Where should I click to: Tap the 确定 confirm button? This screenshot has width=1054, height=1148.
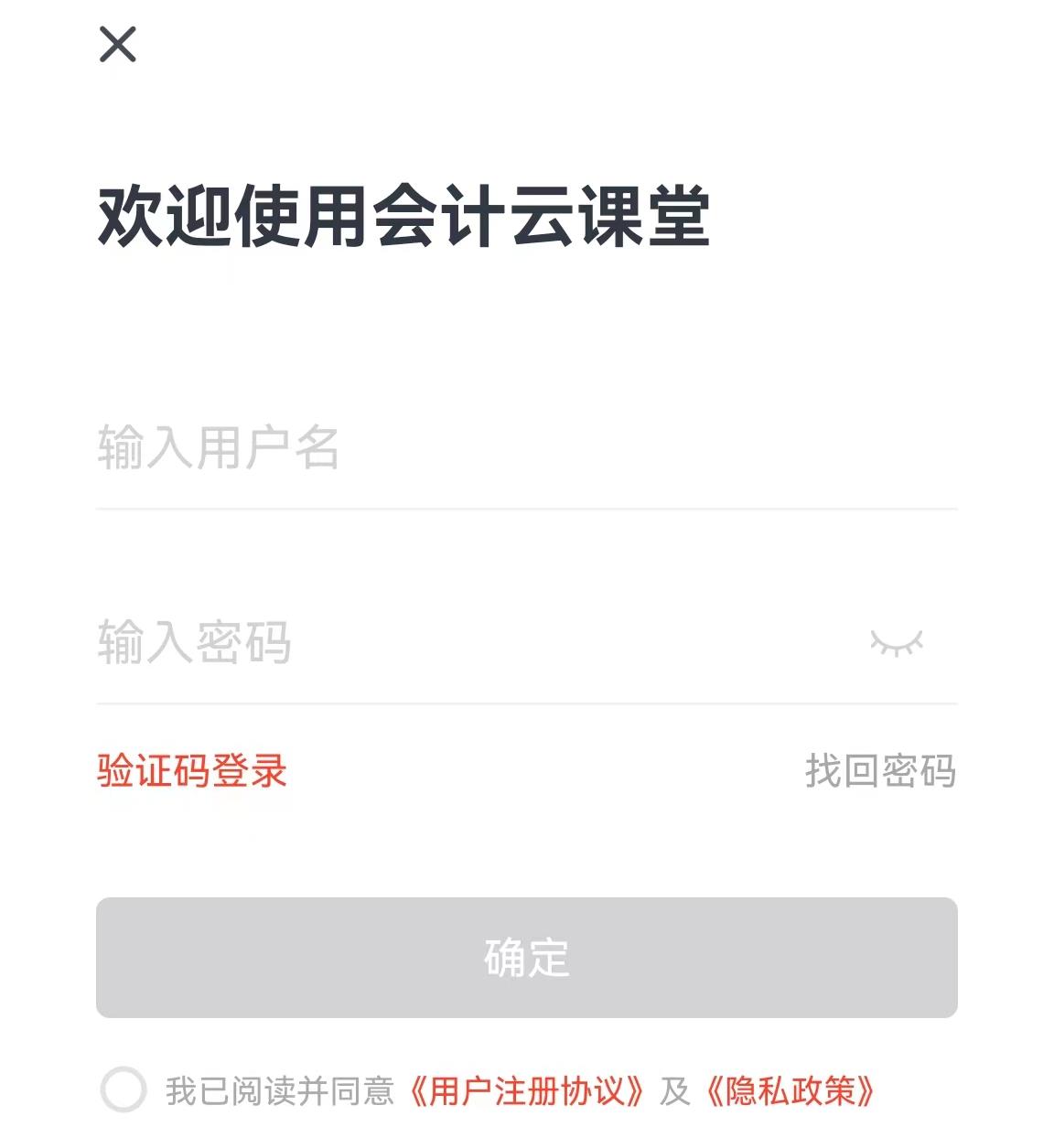526,957
